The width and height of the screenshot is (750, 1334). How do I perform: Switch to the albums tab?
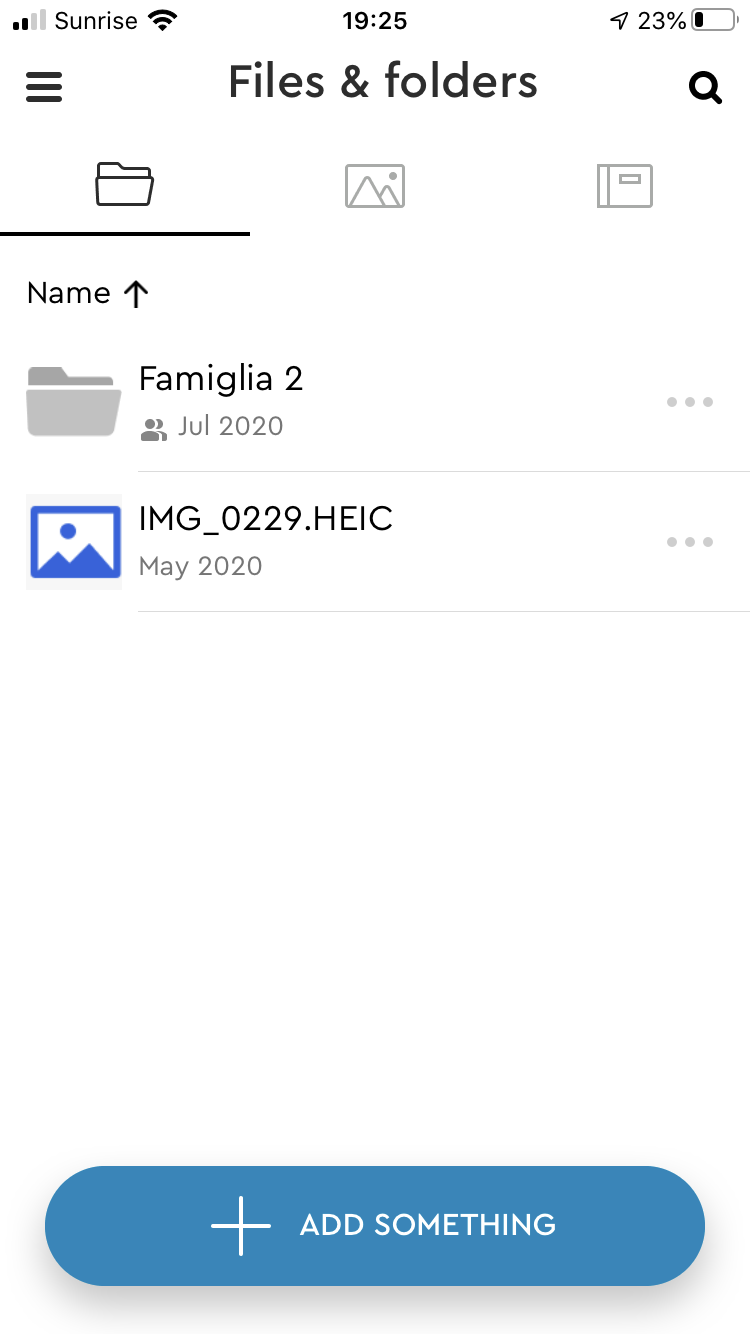624,186
